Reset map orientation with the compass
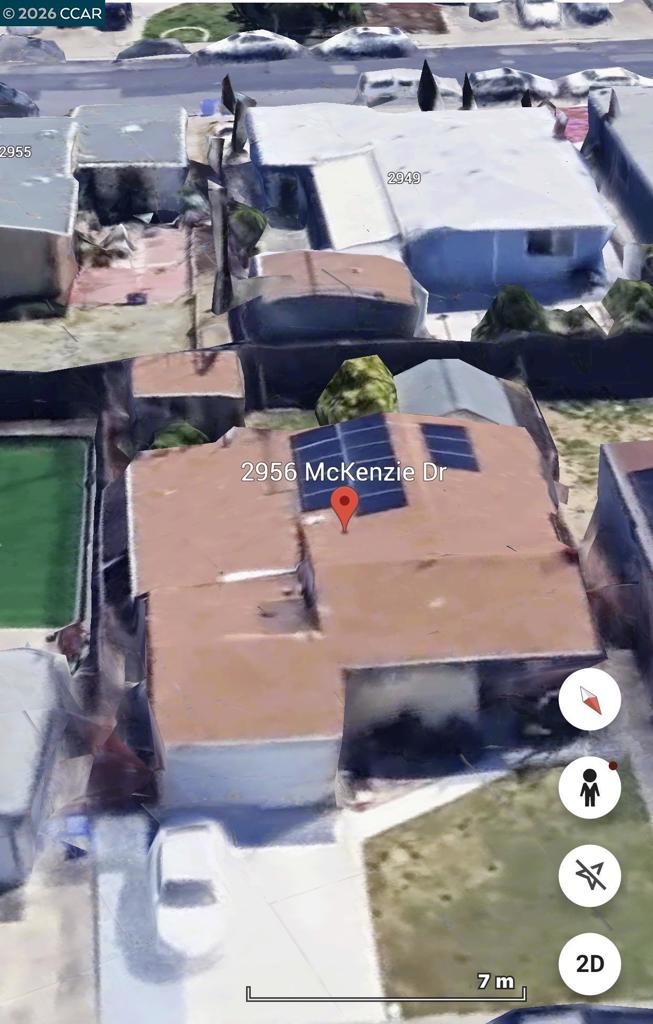The height and width of the screenshot is (1024, 653). click(x=590, y=699)
